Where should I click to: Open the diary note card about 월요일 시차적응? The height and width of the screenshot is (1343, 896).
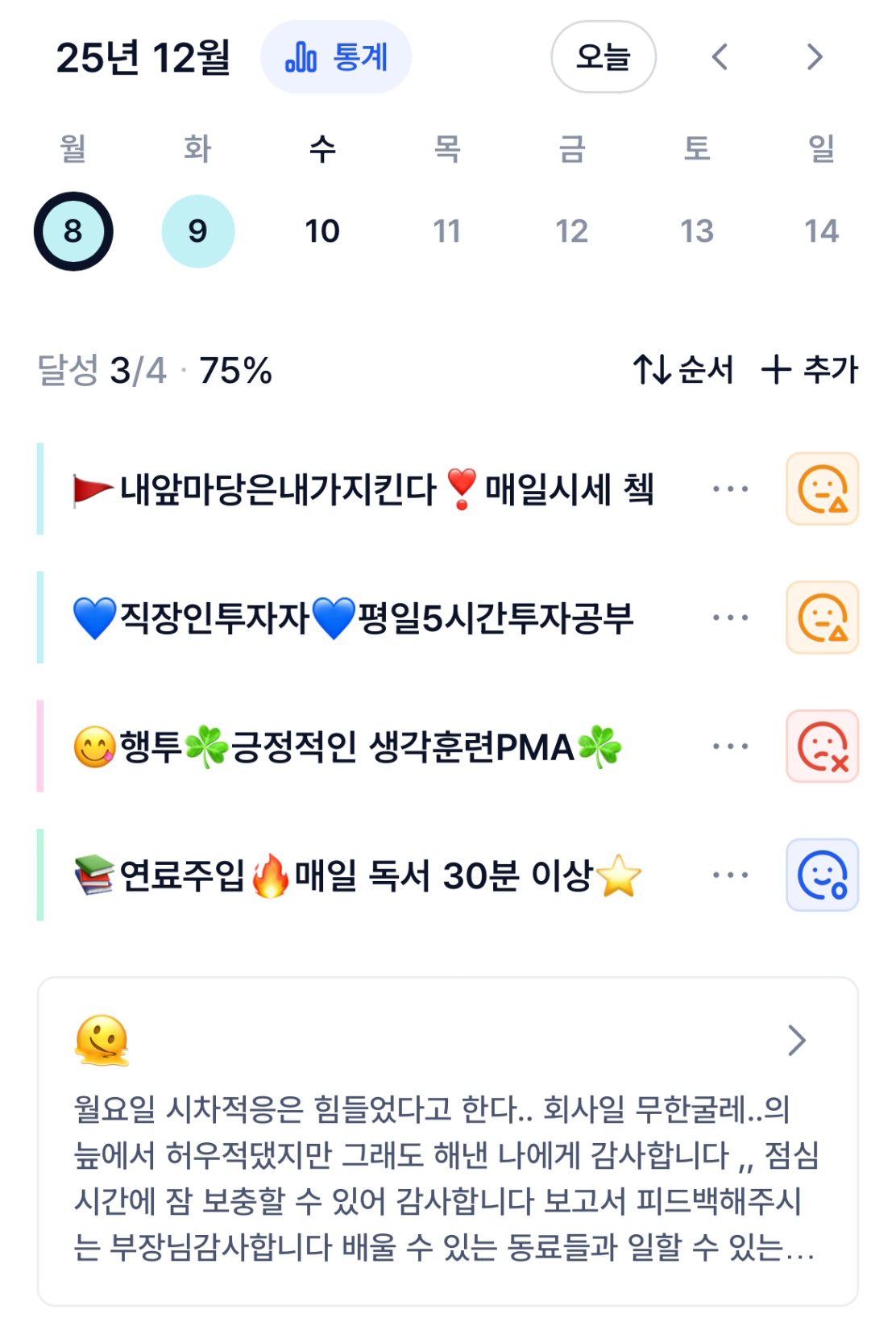click(448, 1141)
